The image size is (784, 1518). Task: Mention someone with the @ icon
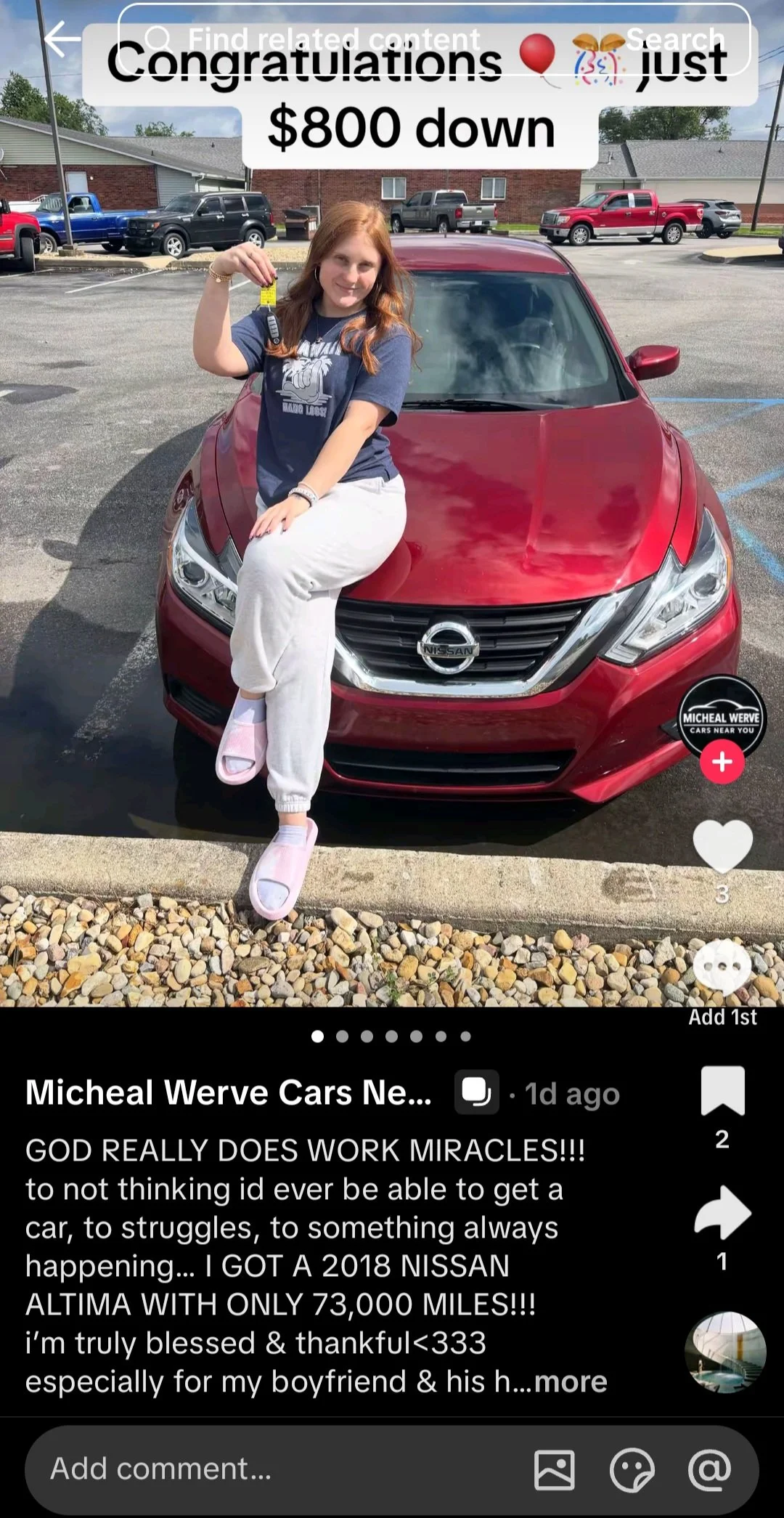(x=709, y=1469)
